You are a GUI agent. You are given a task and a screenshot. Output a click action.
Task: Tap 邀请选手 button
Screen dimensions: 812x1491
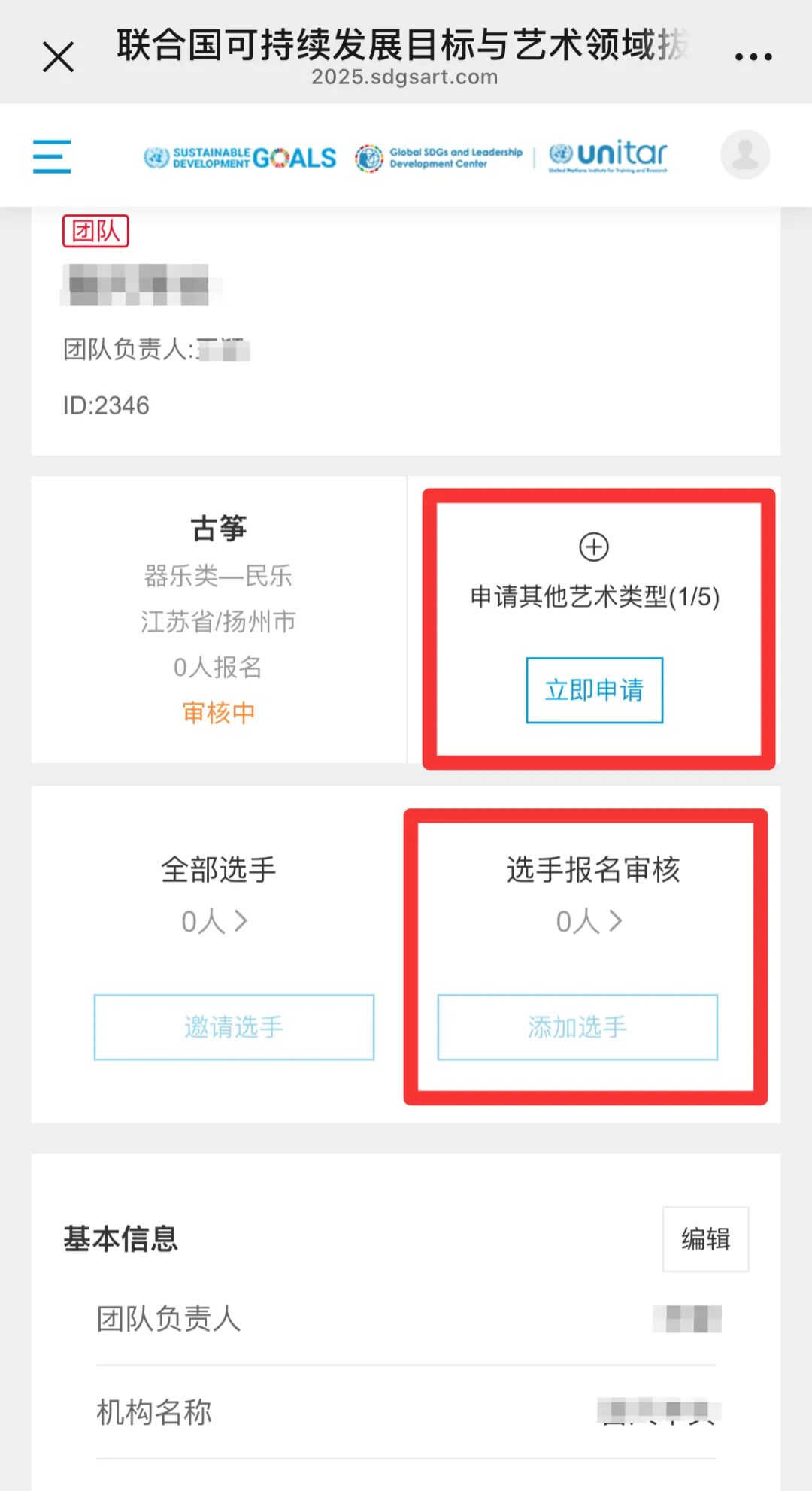click(x=234, y=1027)
